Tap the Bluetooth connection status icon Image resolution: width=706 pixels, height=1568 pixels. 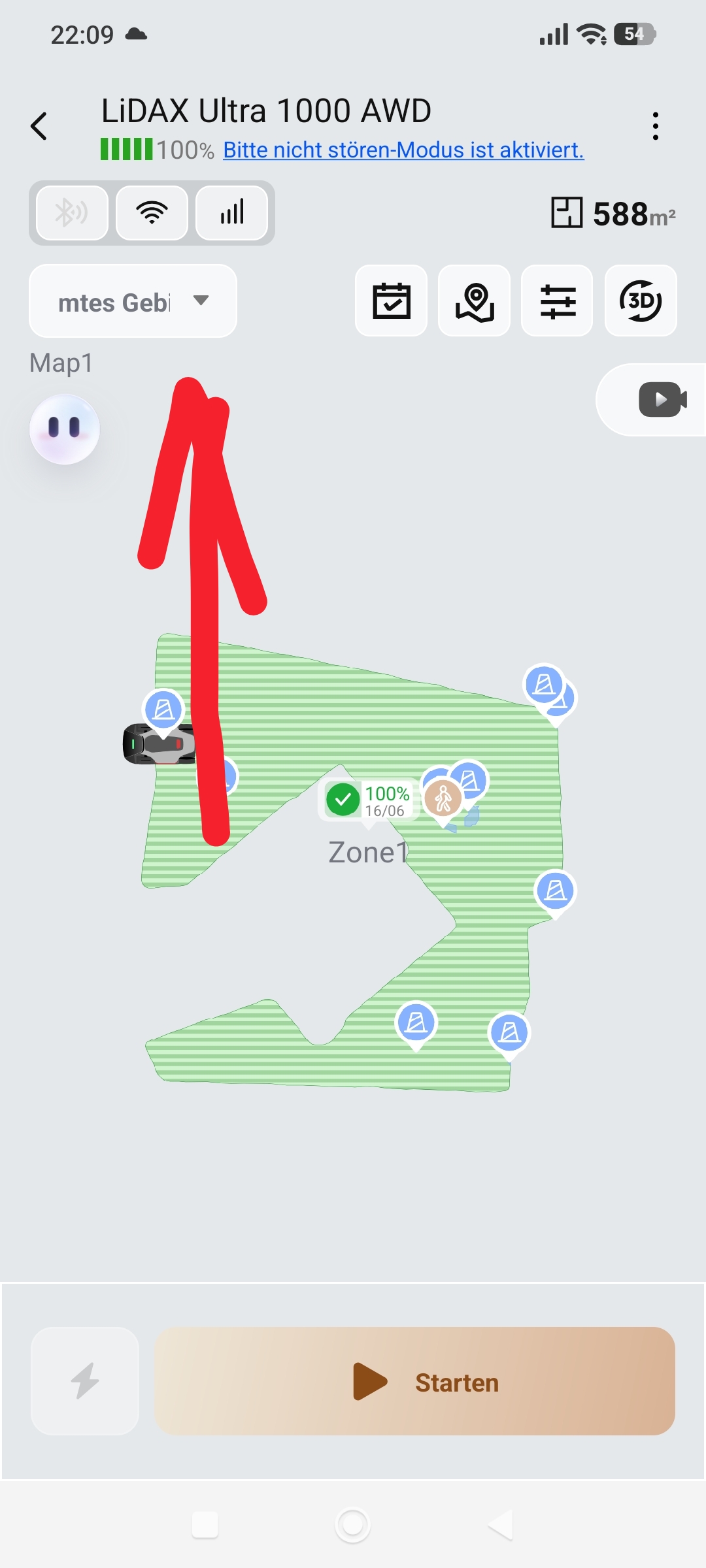(x=72, y=213)
